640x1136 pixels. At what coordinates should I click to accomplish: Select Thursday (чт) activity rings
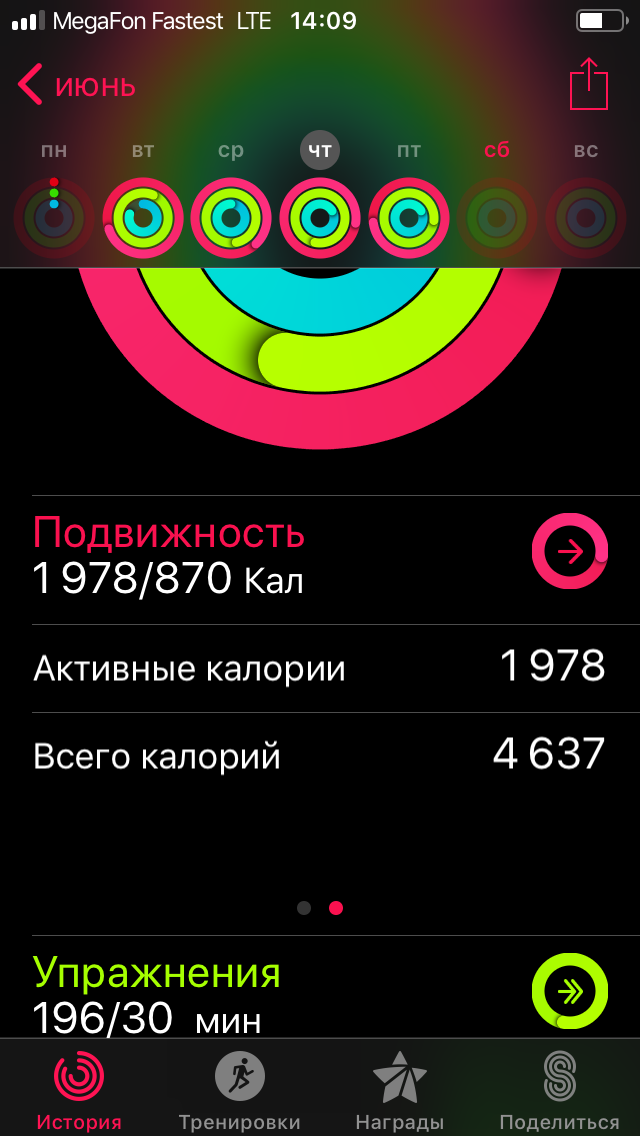click(x=320, y=217)
